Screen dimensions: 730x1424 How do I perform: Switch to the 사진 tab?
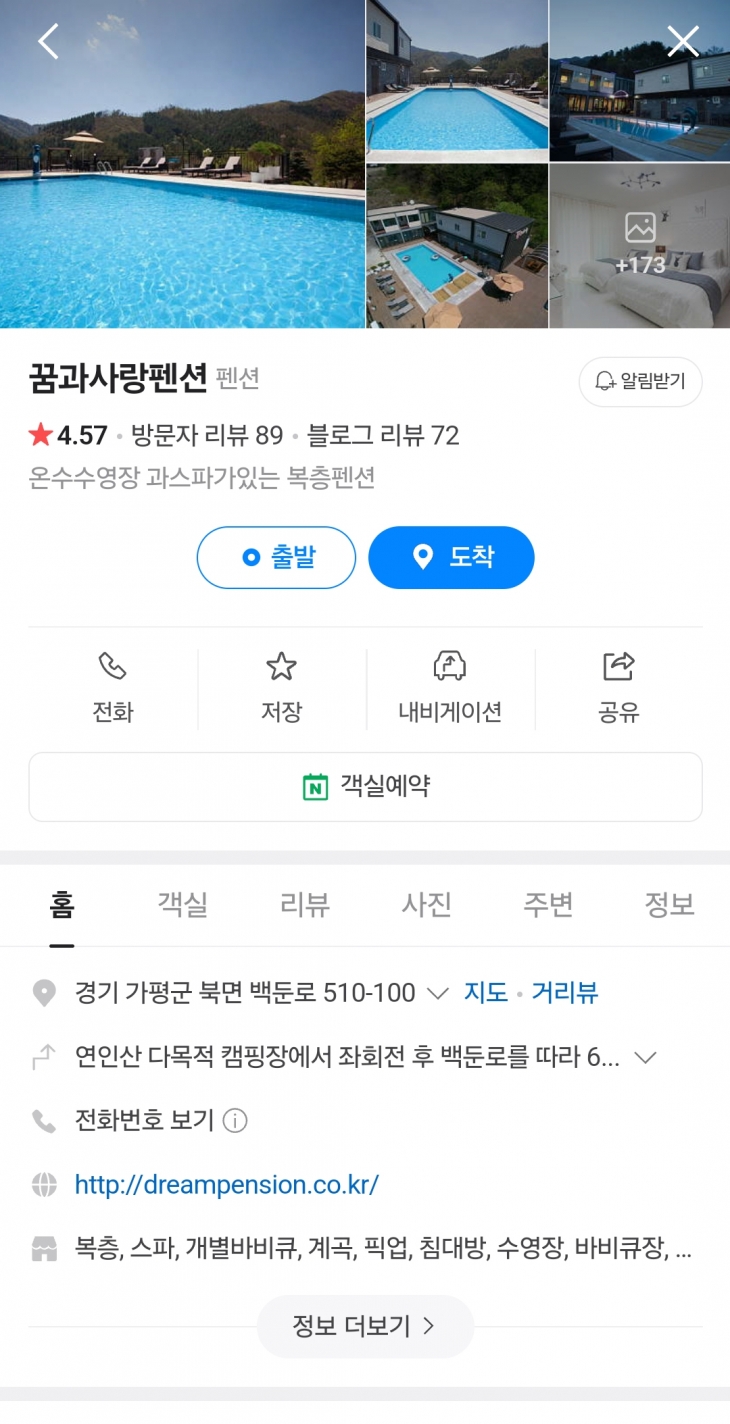click(x=427, y=905)
